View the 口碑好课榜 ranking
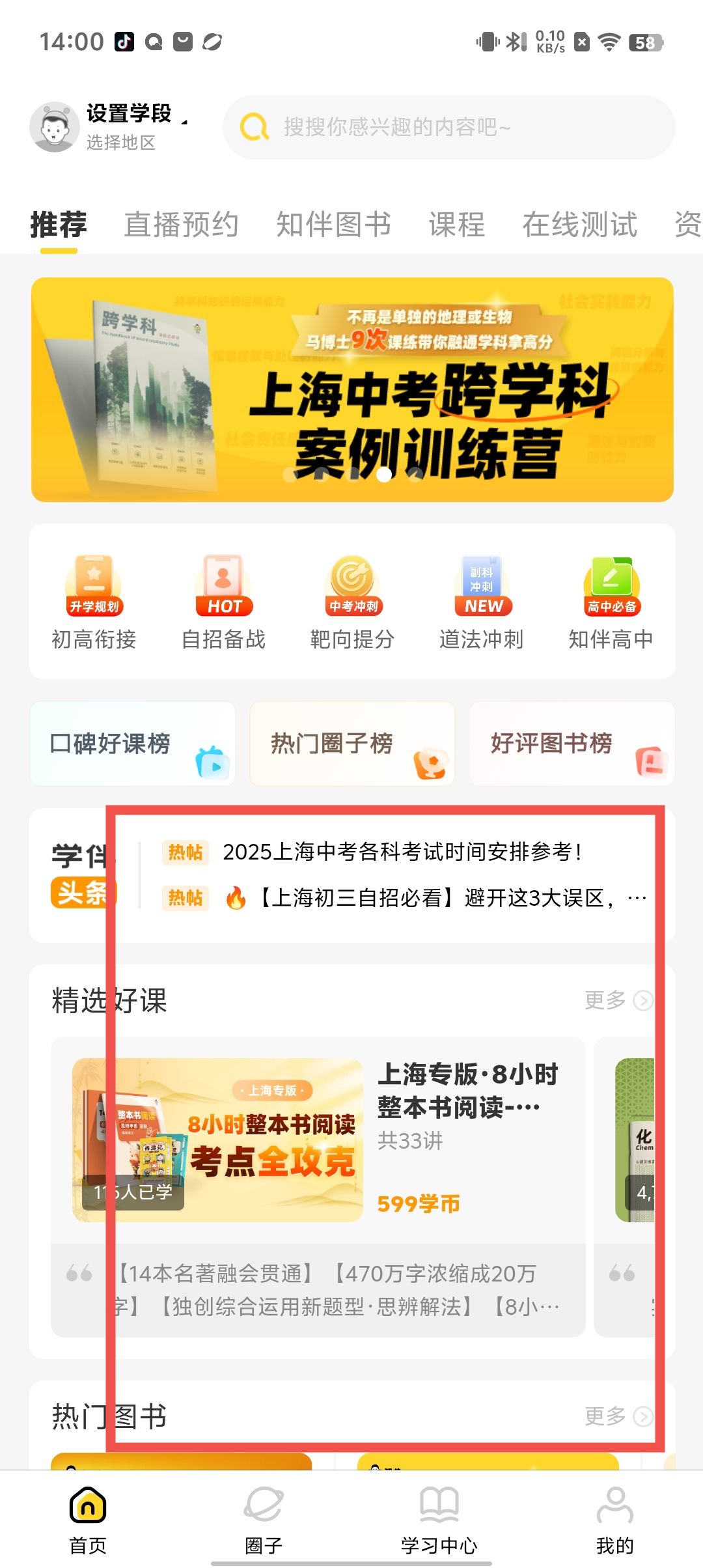The image size is (703, 1568). pos(133,744)
